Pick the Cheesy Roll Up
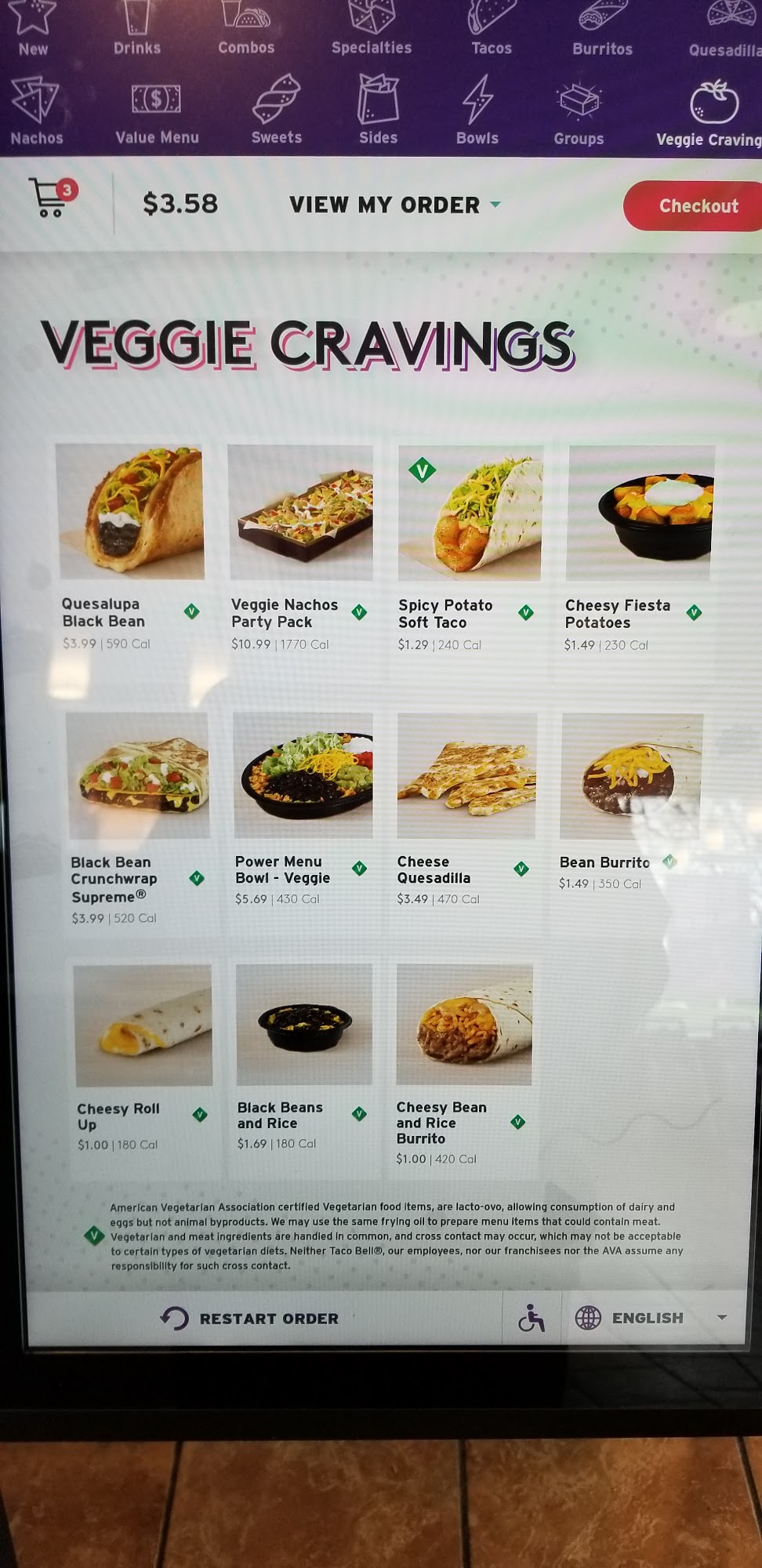This screenshot has height=1568, width=762. [143, 1058]
